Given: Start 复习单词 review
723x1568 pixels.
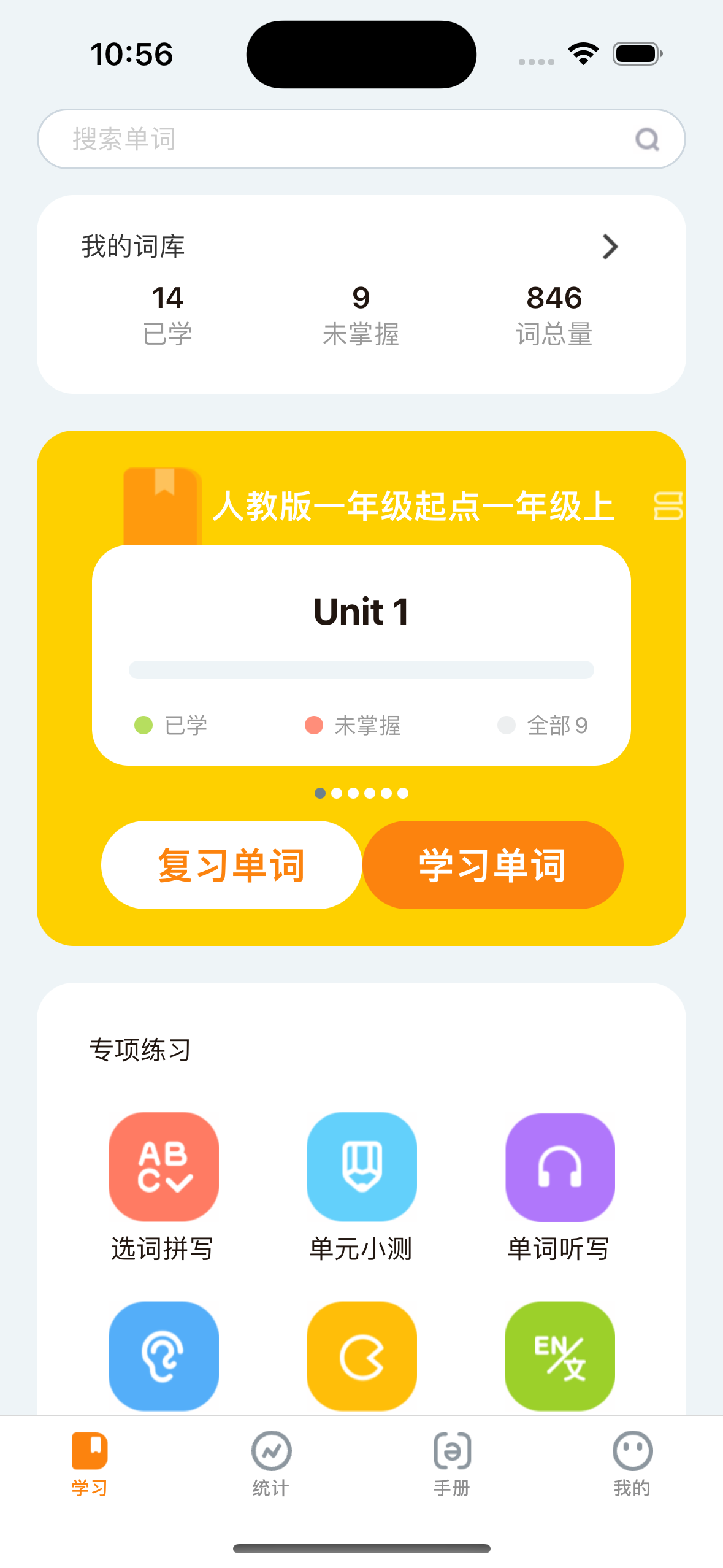Looking at the screenshot, I should [x=231, y=865].
